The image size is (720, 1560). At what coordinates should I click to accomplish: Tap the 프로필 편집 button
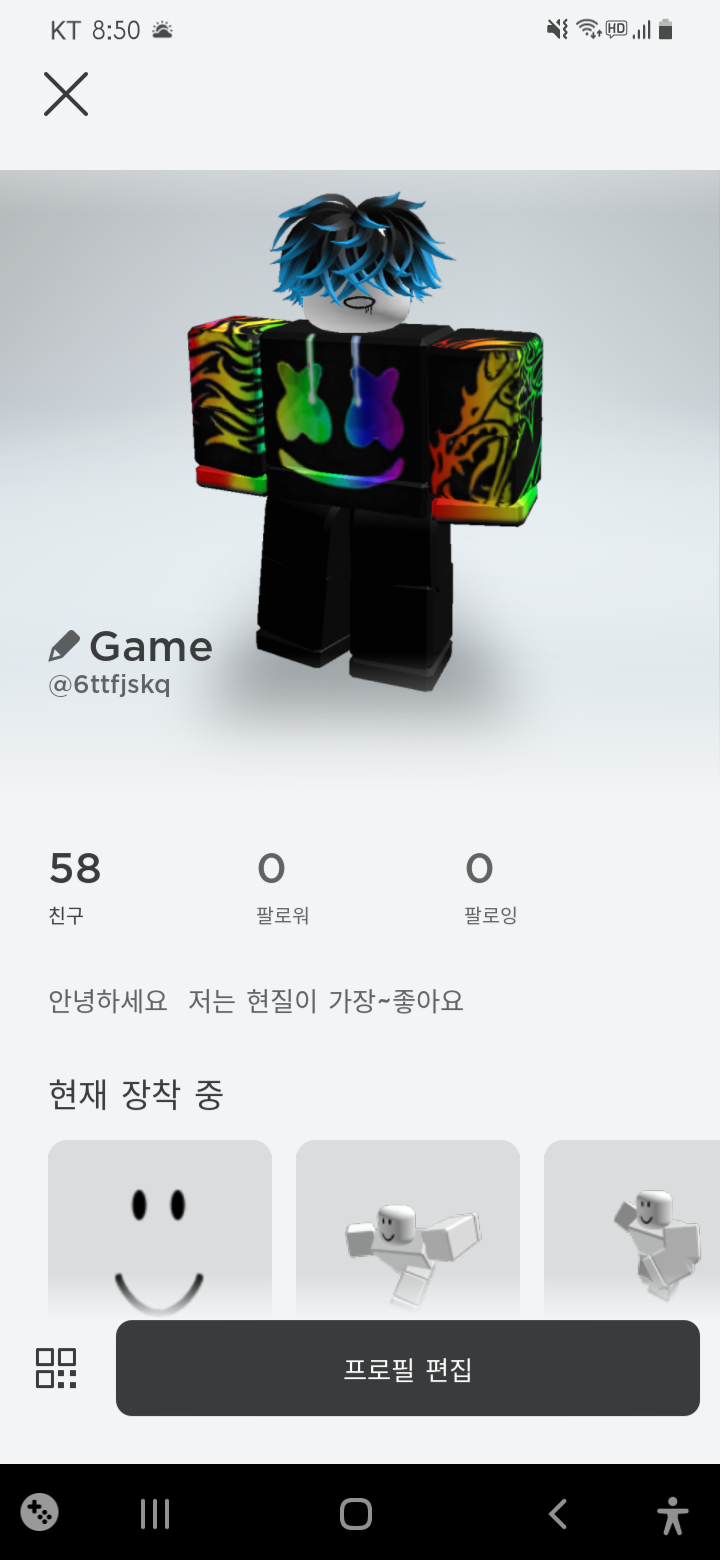(x=408, y=1368)
